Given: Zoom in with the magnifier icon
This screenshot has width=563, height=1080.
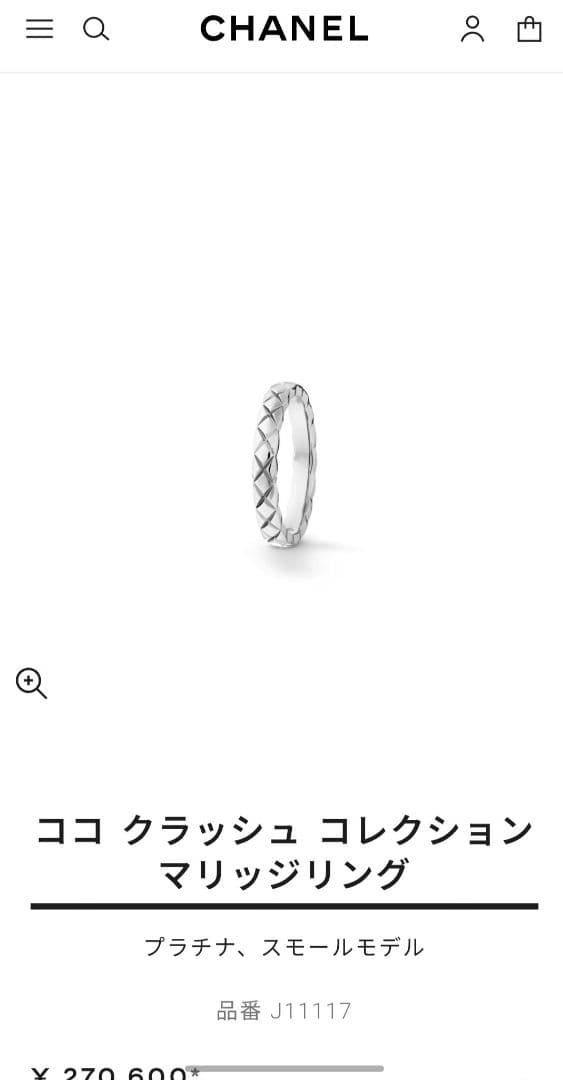Looking at the screenshot, I should pos(32,683).
